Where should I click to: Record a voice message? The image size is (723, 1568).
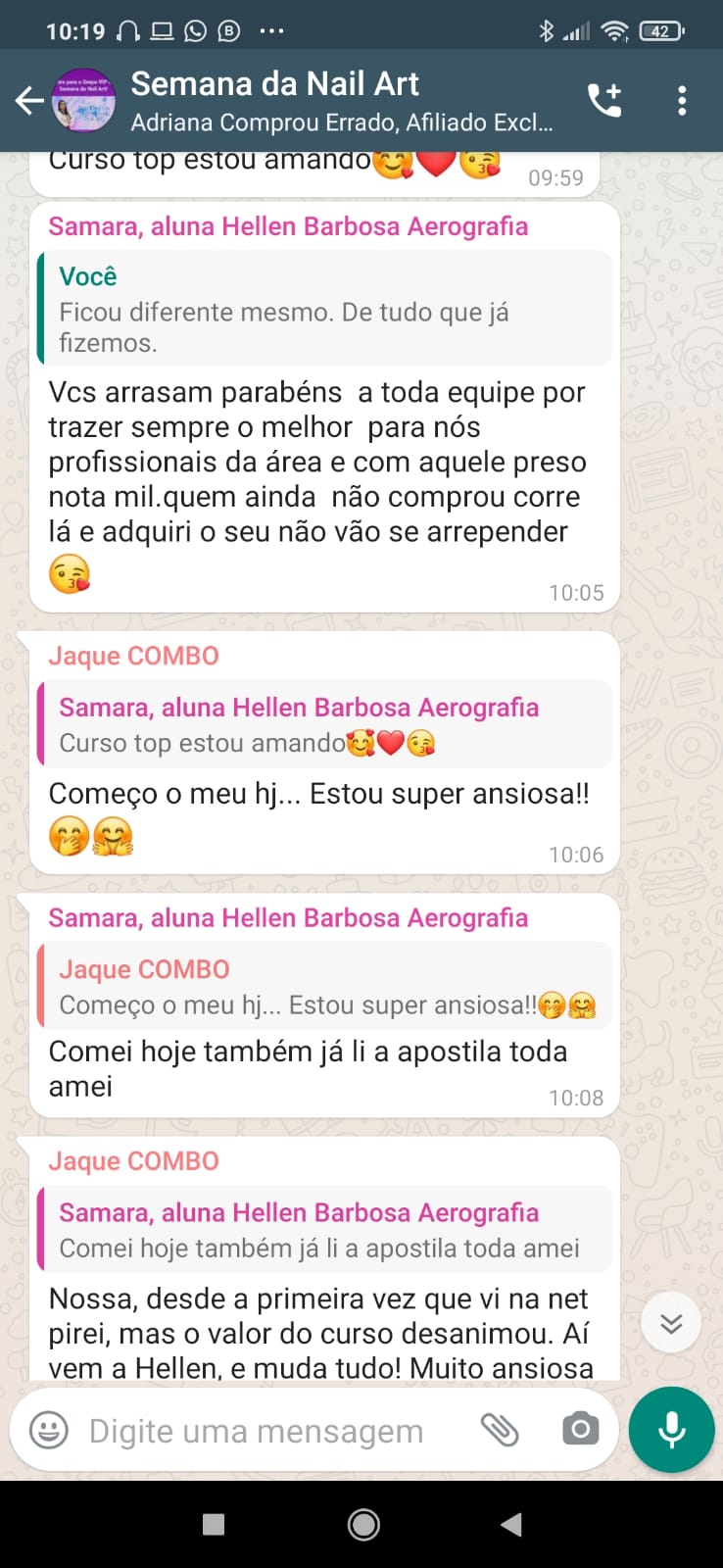pyautogui.click(x=672, y=1430)
